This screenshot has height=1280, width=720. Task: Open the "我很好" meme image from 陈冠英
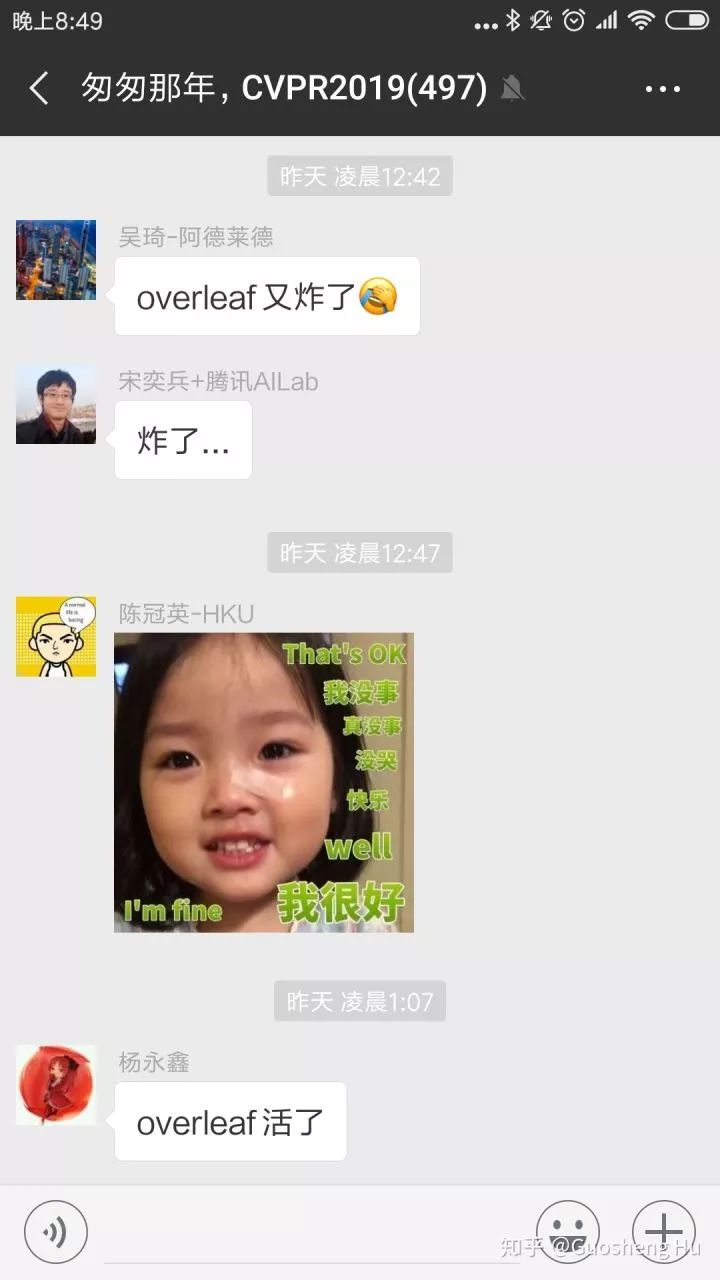click(264, 782)
